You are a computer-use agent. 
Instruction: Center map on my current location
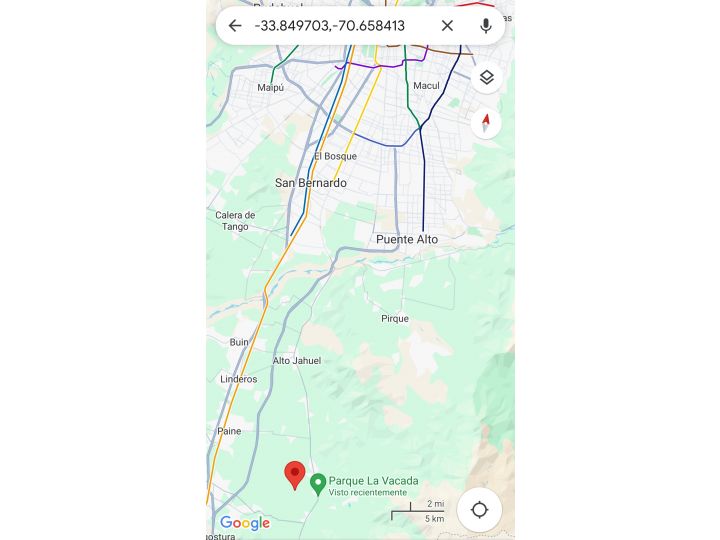(479, 510)
